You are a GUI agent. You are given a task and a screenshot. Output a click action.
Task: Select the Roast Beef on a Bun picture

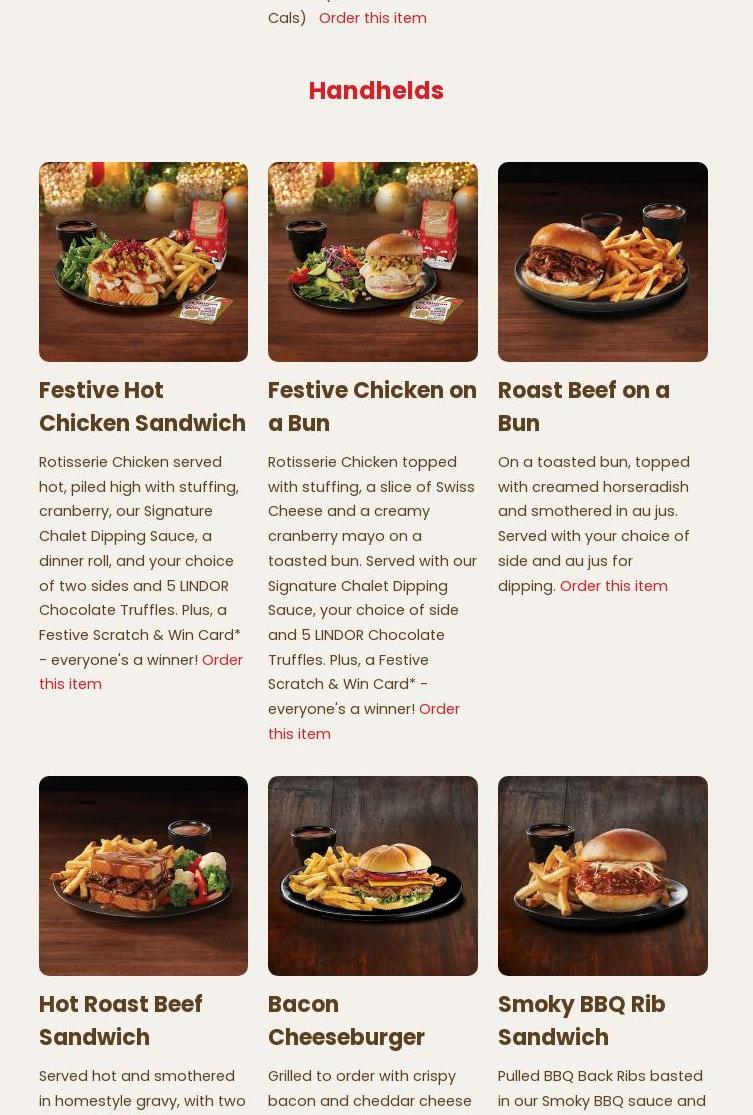602,262
